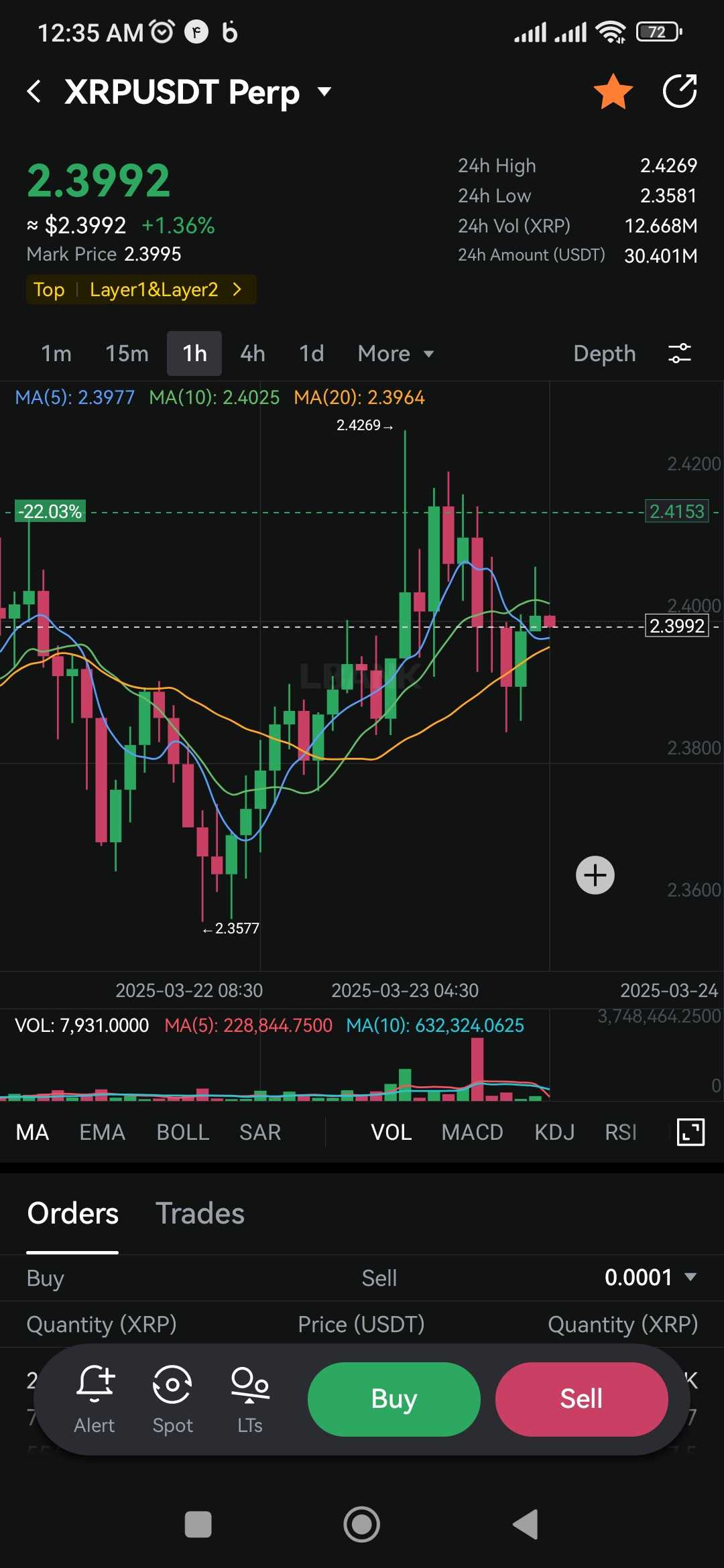This screenshot has width=724, height=1568.
Task: Enable the MACD indicator
Action: point(472,1132)
